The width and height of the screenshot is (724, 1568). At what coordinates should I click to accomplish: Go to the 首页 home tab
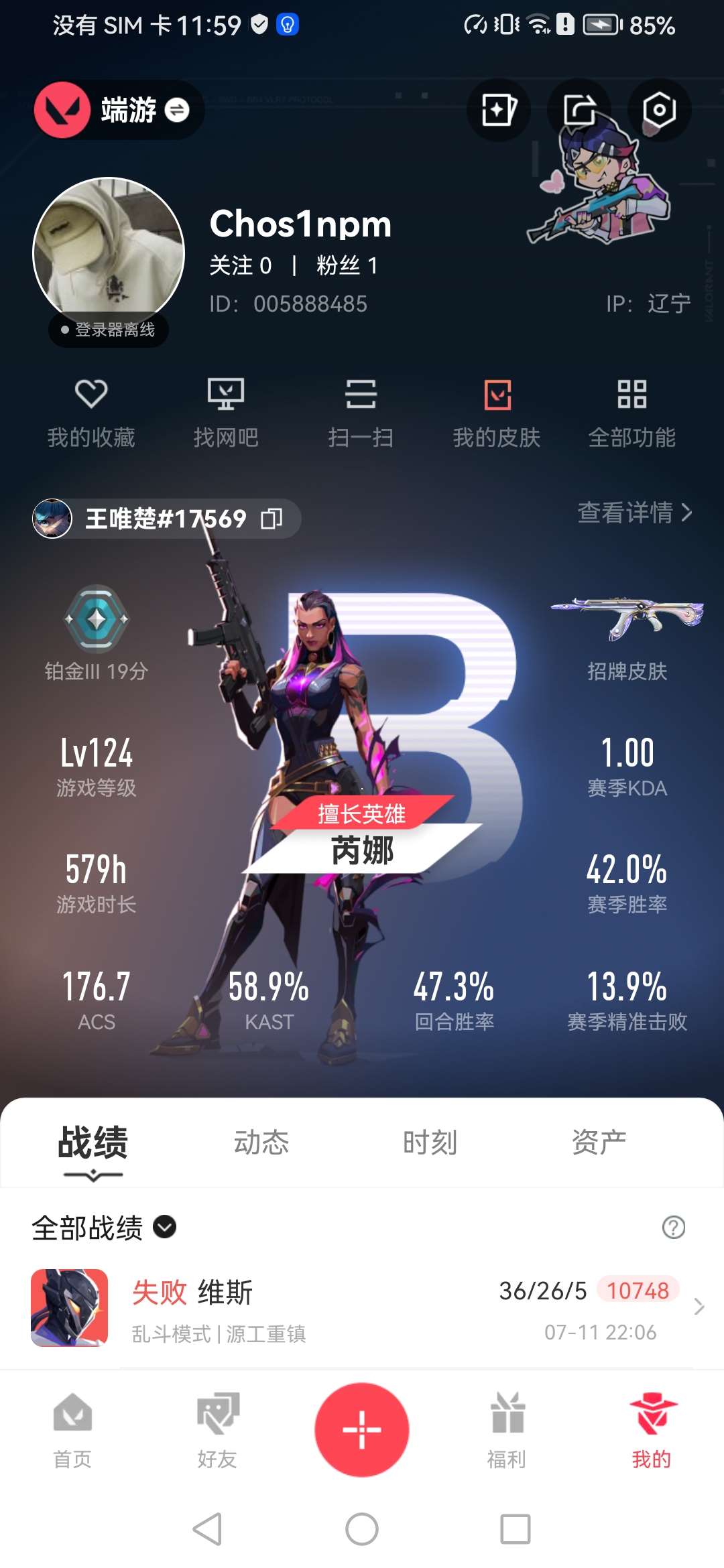pyautogui.click(x=72, y=1429)
